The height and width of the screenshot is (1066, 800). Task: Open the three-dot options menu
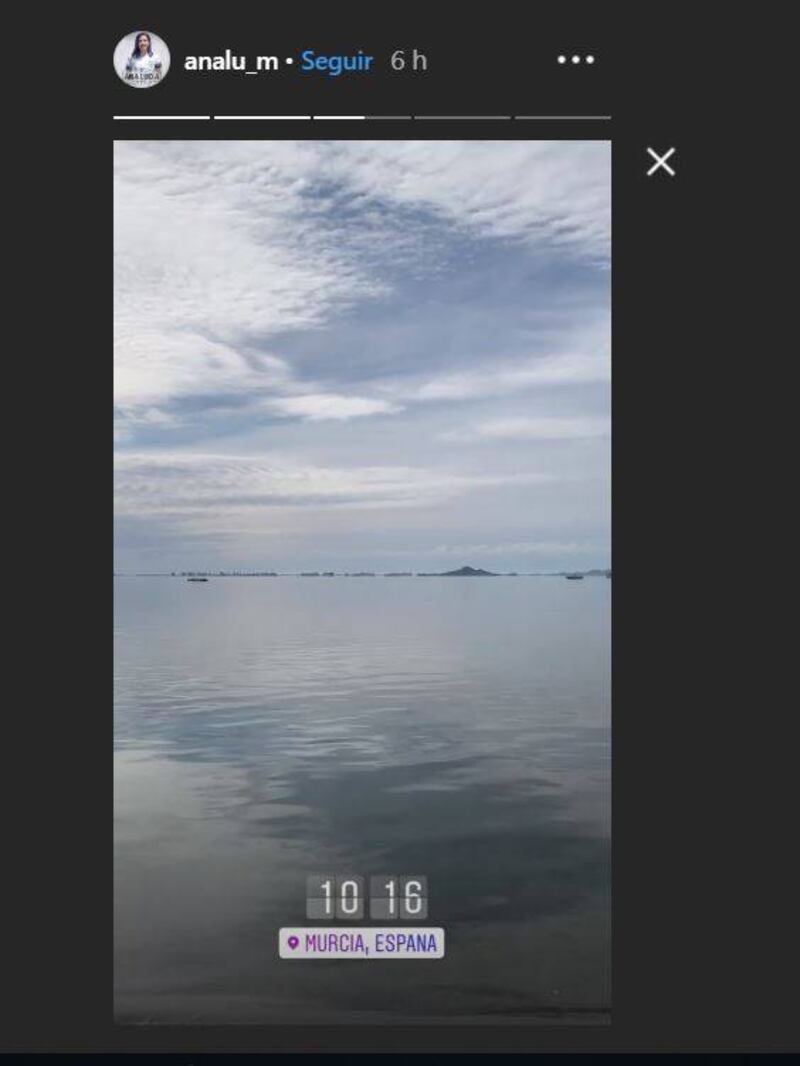tap(575, 60)
